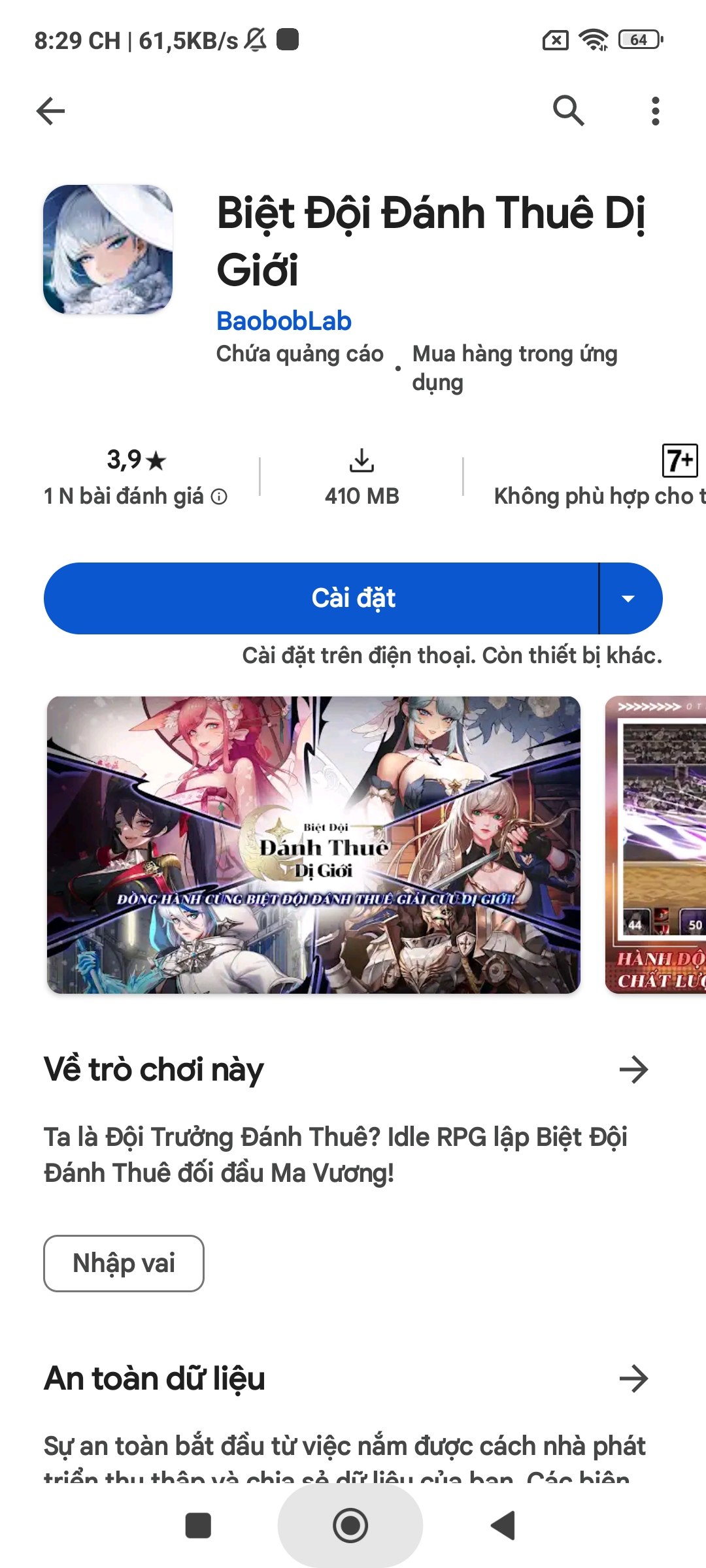Open the first game promo screenshot
Screen dimensions: 706x1568
pyautogui.click(x=314, y=845)
